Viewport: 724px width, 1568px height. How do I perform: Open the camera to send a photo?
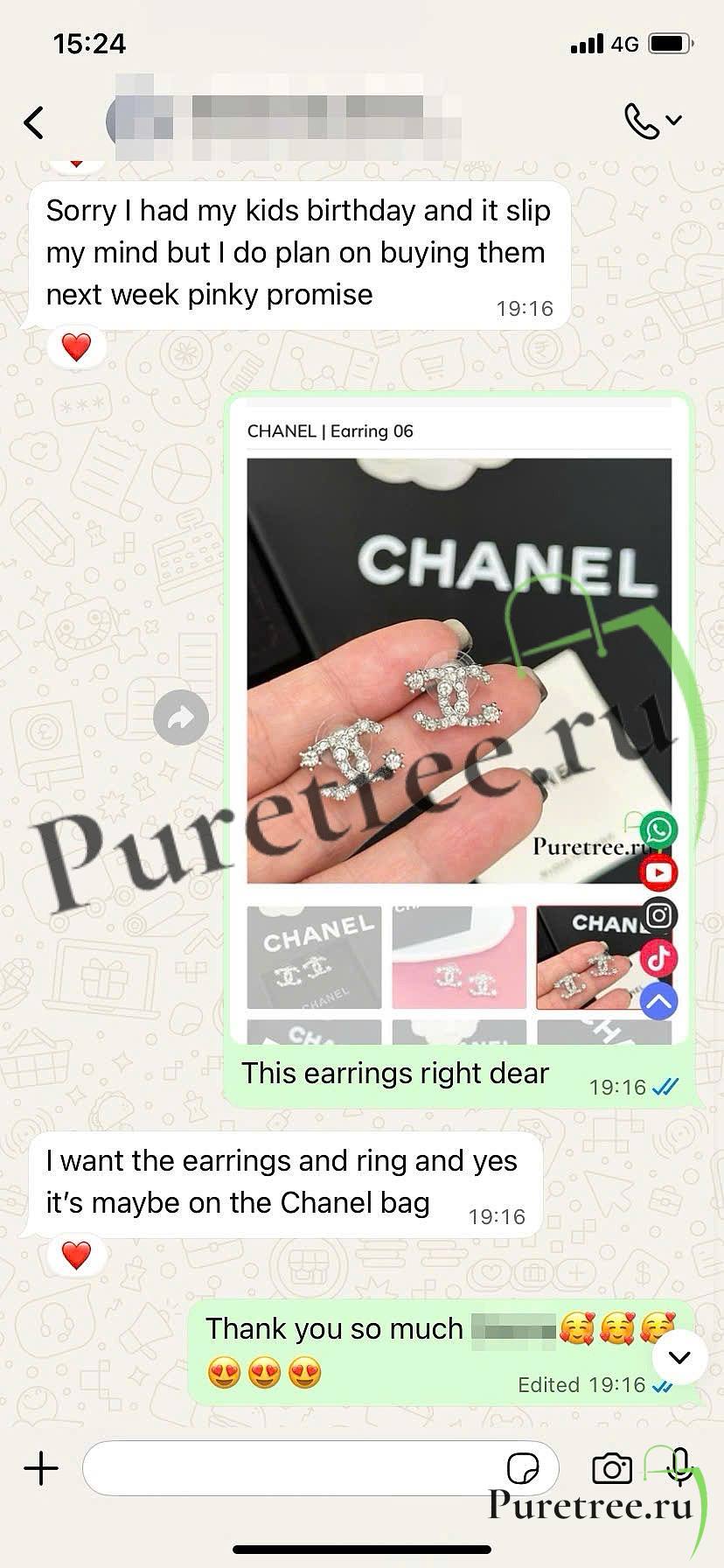[x=612, y=1468]
